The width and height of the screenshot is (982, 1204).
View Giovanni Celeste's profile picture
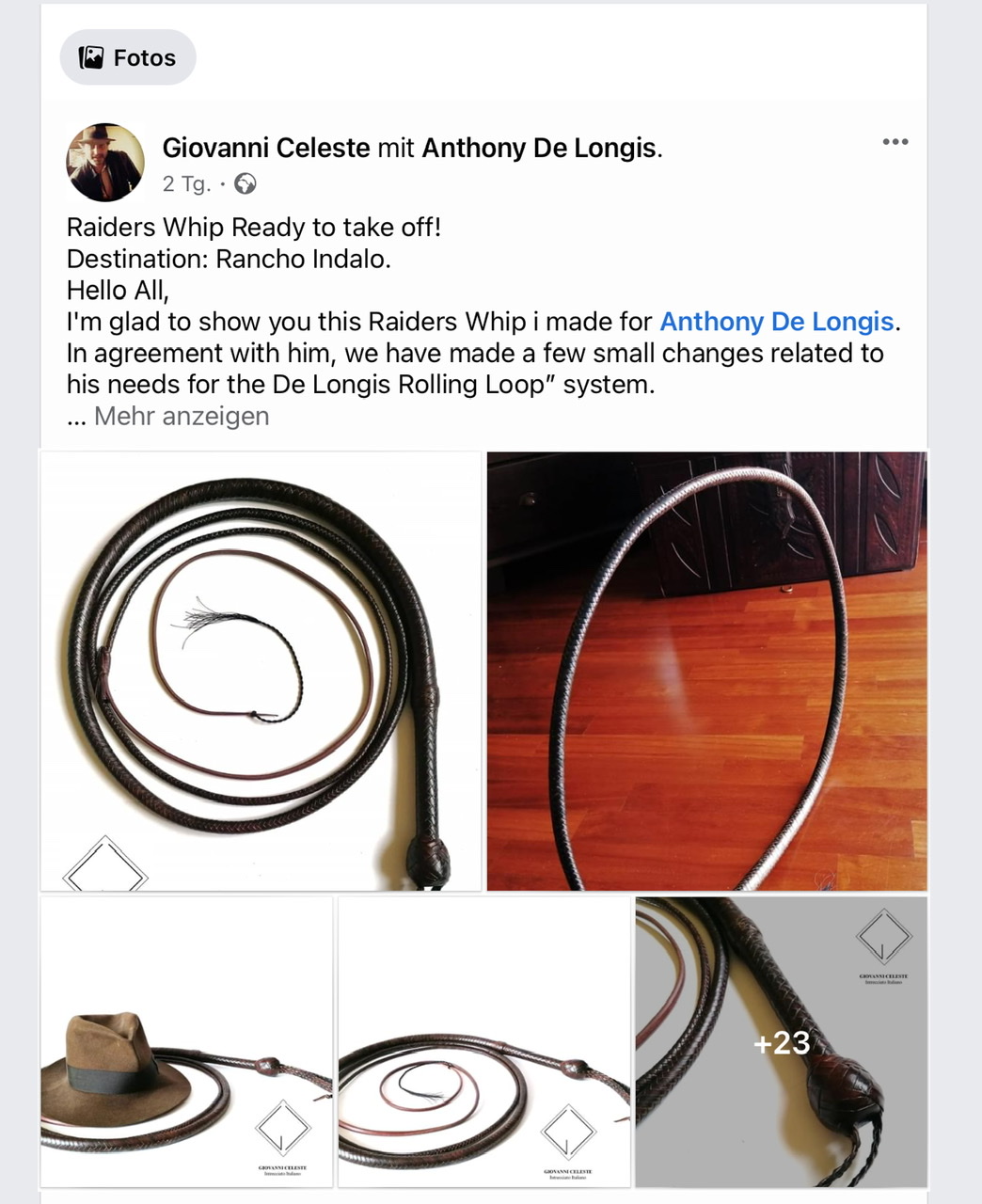(x=105, y=162)
